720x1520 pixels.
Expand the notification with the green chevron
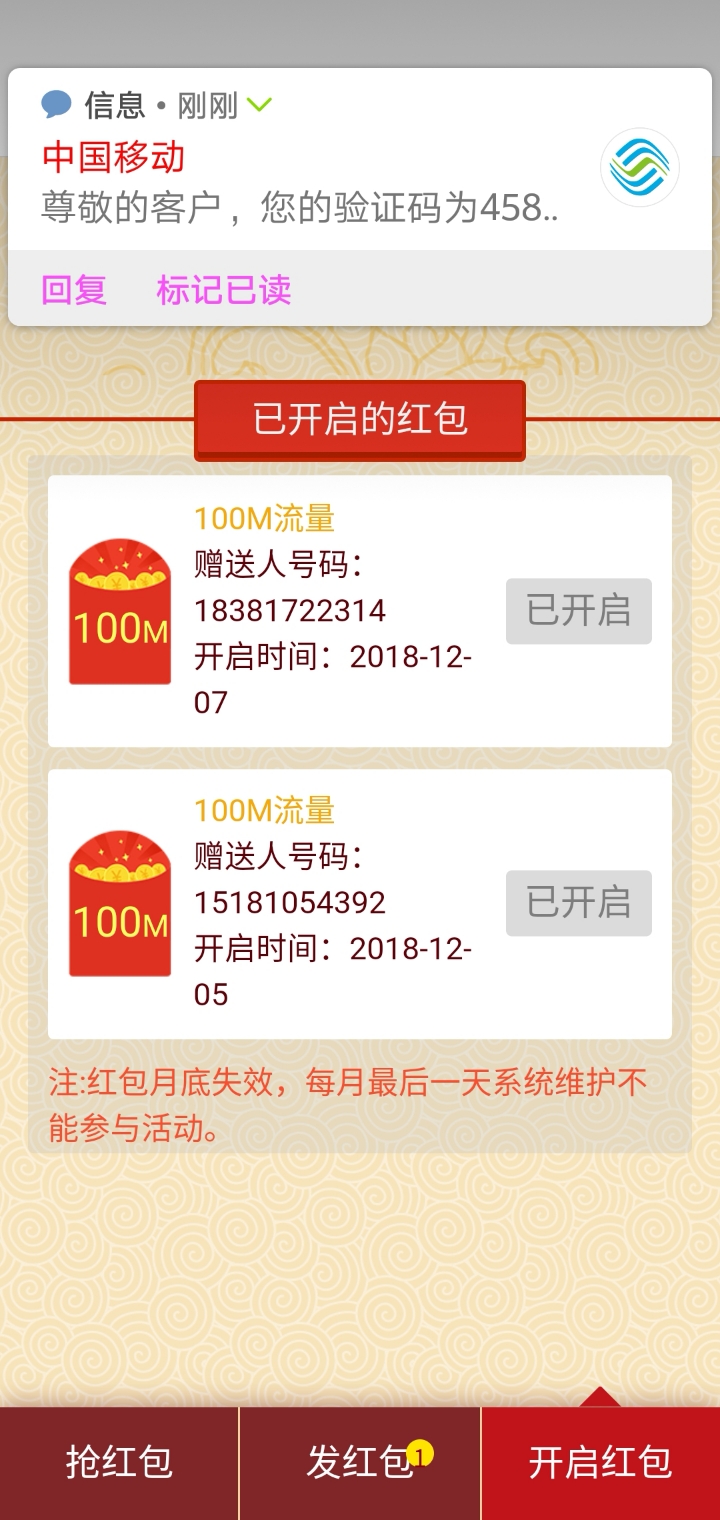[259, 104]
